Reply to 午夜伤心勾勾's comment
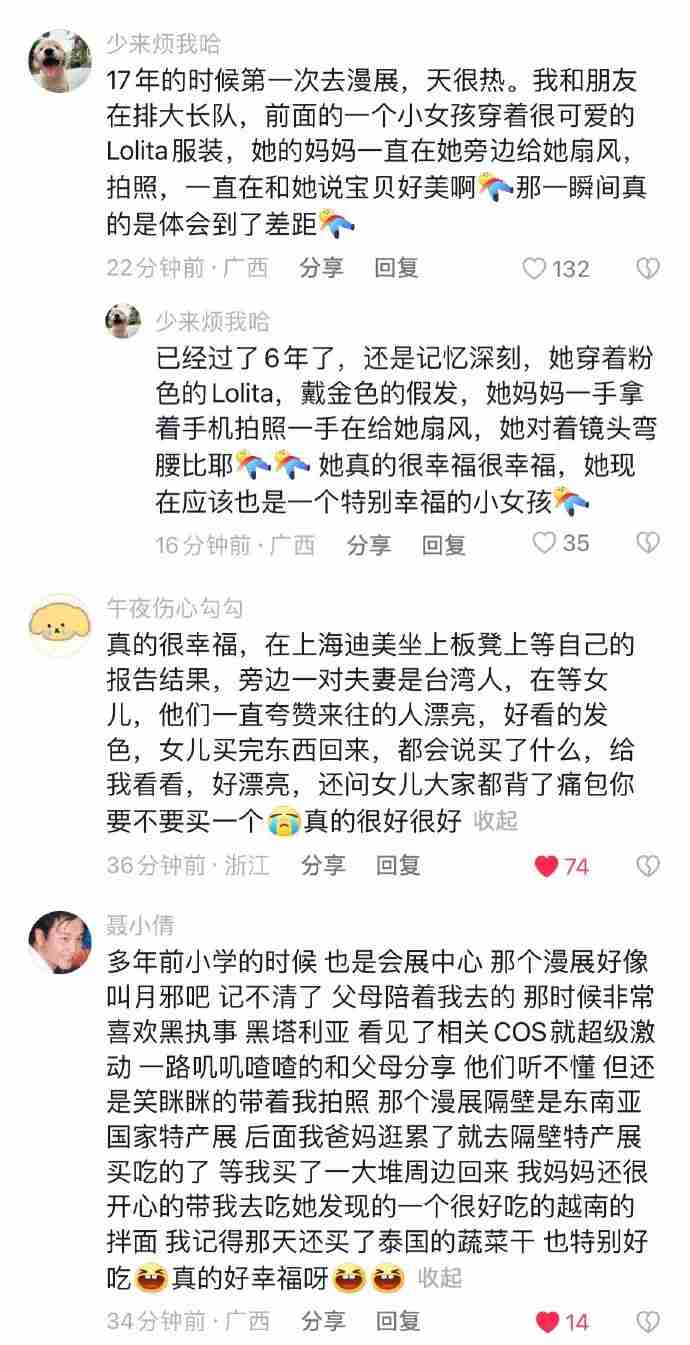This screenshot has height=1345, width=690. pyautogui.click(x=397, y=865)
